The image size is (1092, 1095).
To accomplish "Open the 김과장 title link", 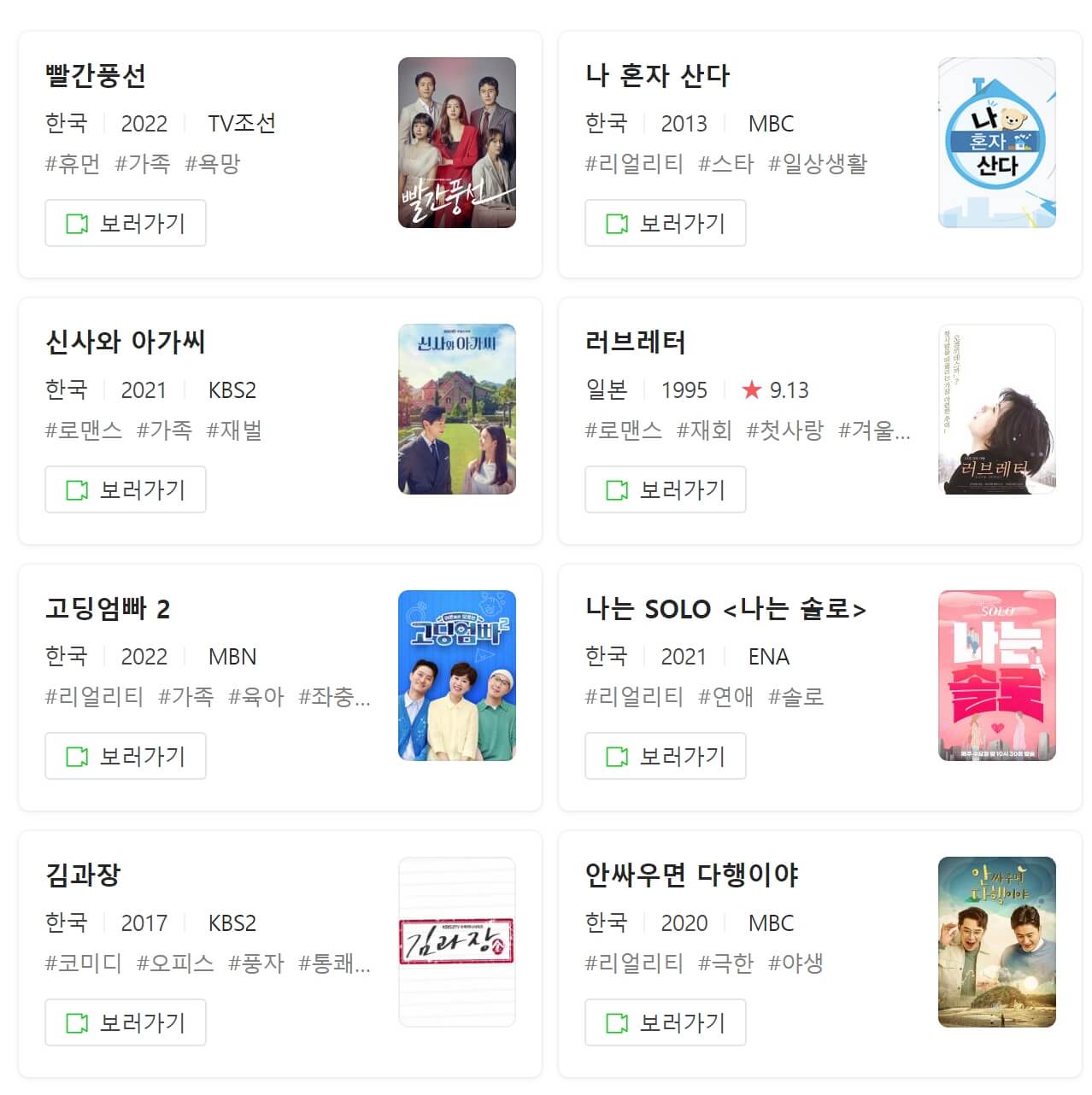I will [x=84, y=875].
